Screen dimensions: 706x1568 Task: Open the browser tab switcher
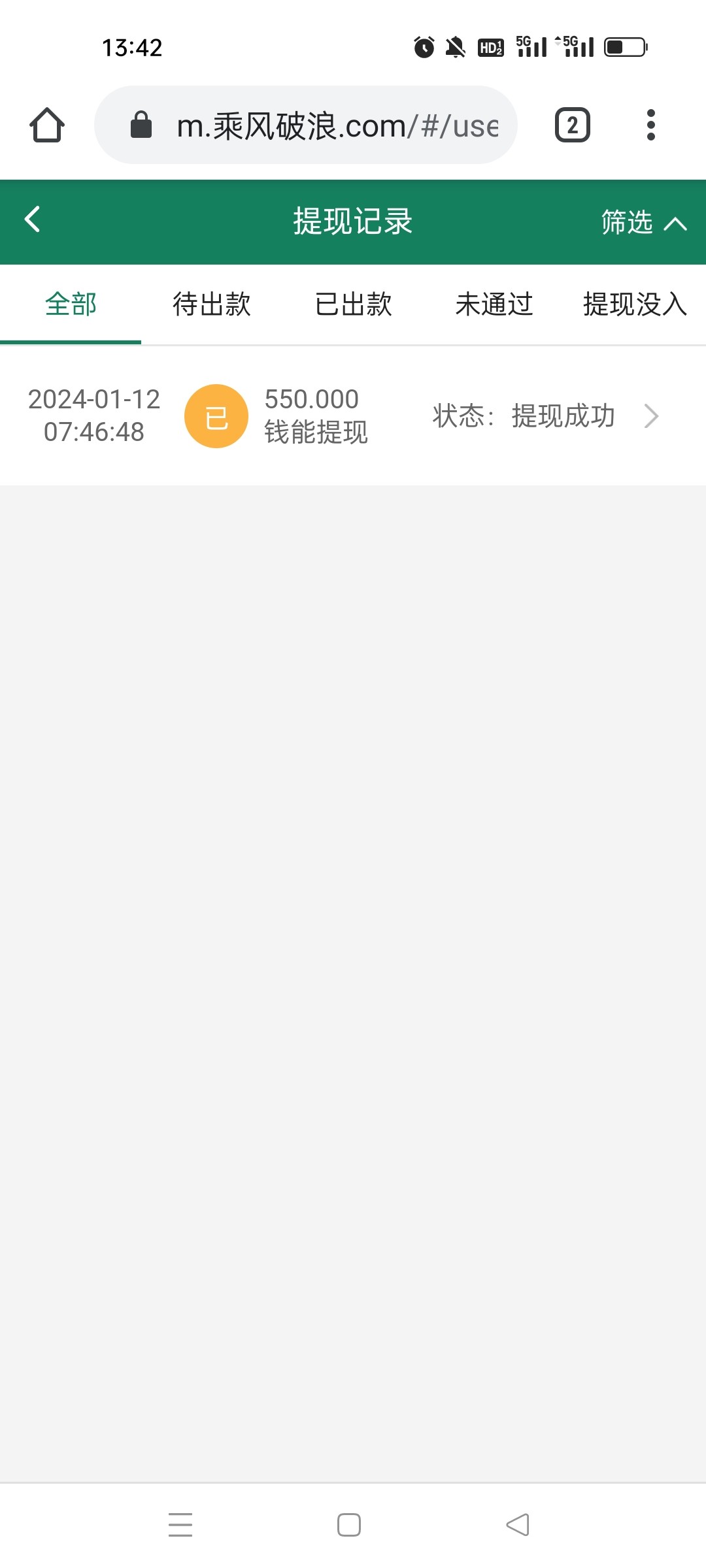(572, 125)
